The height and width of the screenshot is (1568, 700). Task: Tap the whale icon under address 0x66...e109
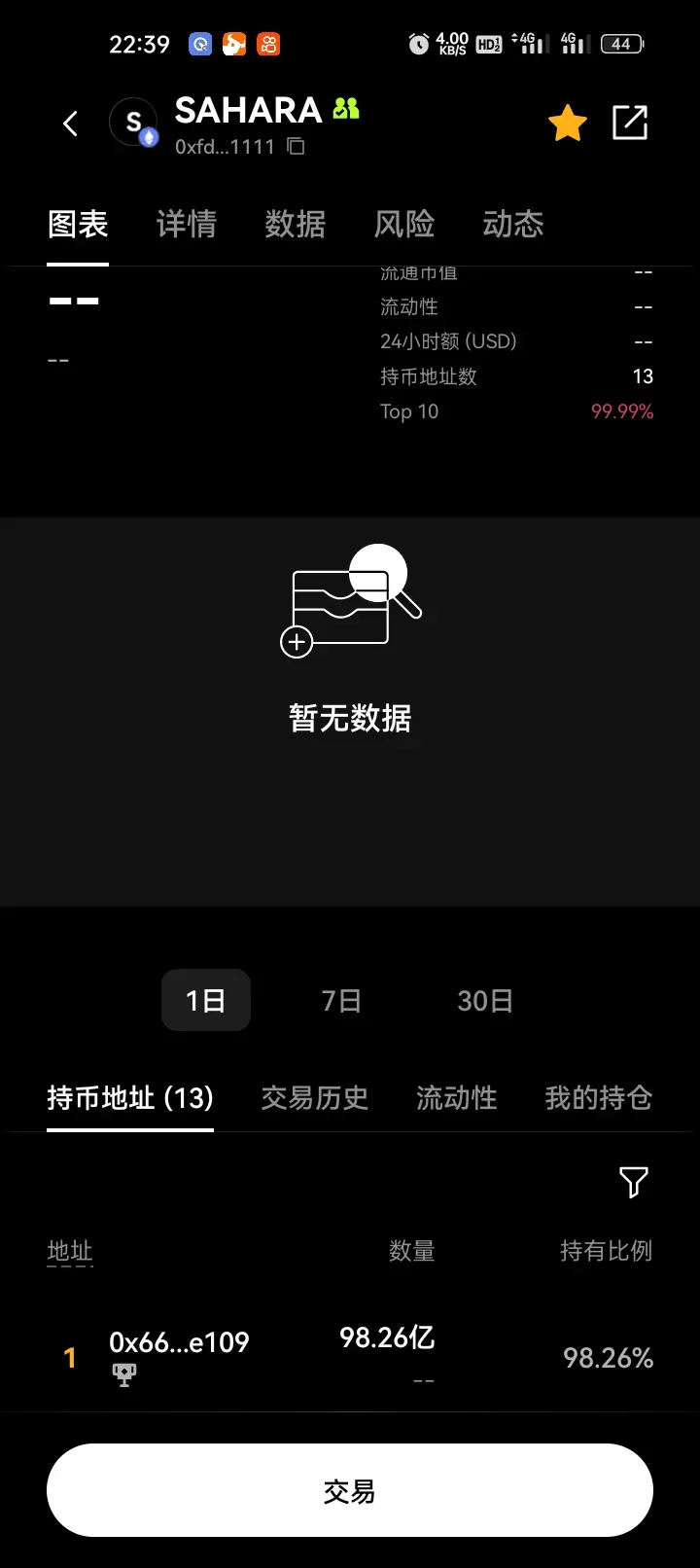pyautogui.click(x=123, y=1373)
